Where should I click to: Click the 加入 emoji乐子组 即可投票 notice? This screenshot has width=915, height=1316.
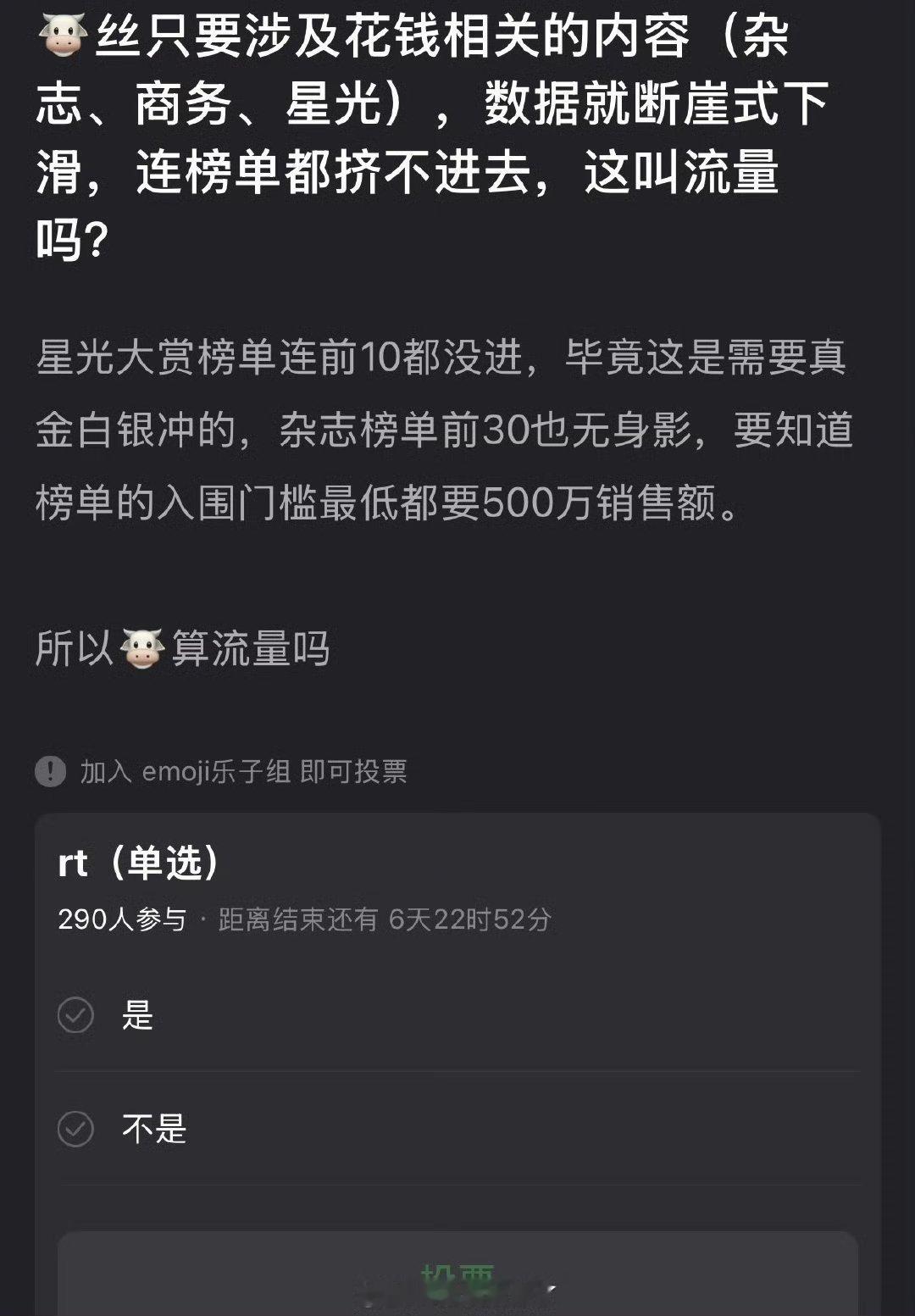click(x=241, y=771)
